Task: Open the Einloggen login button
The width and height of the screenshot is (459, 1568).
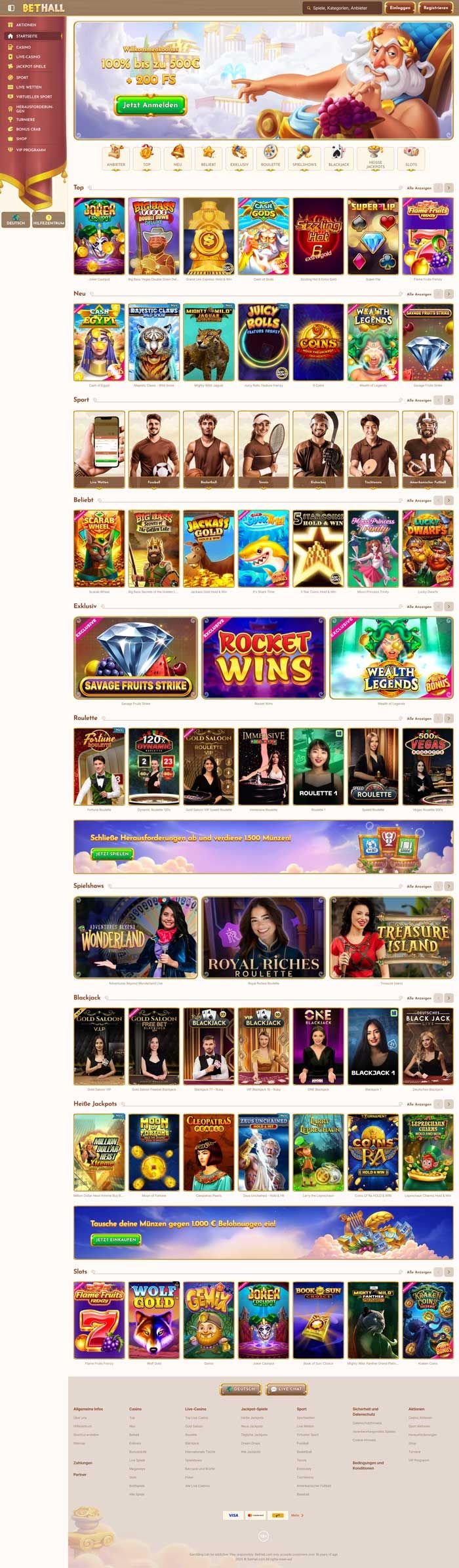Action: [399, 8]
